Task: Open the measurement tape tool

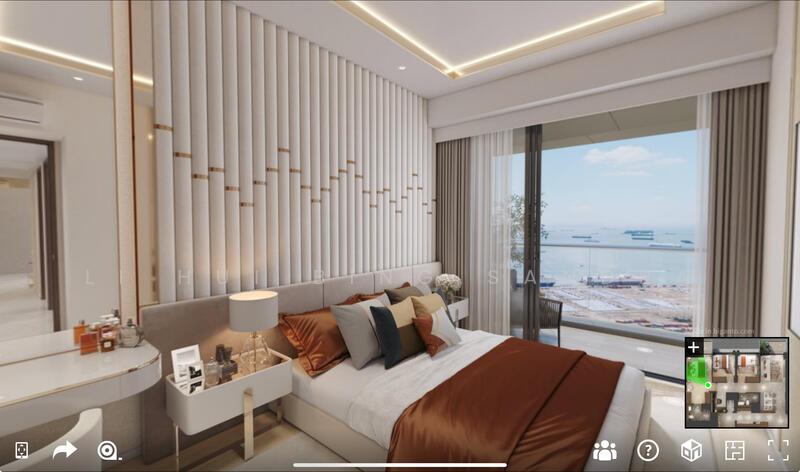Action: (108, 451)
